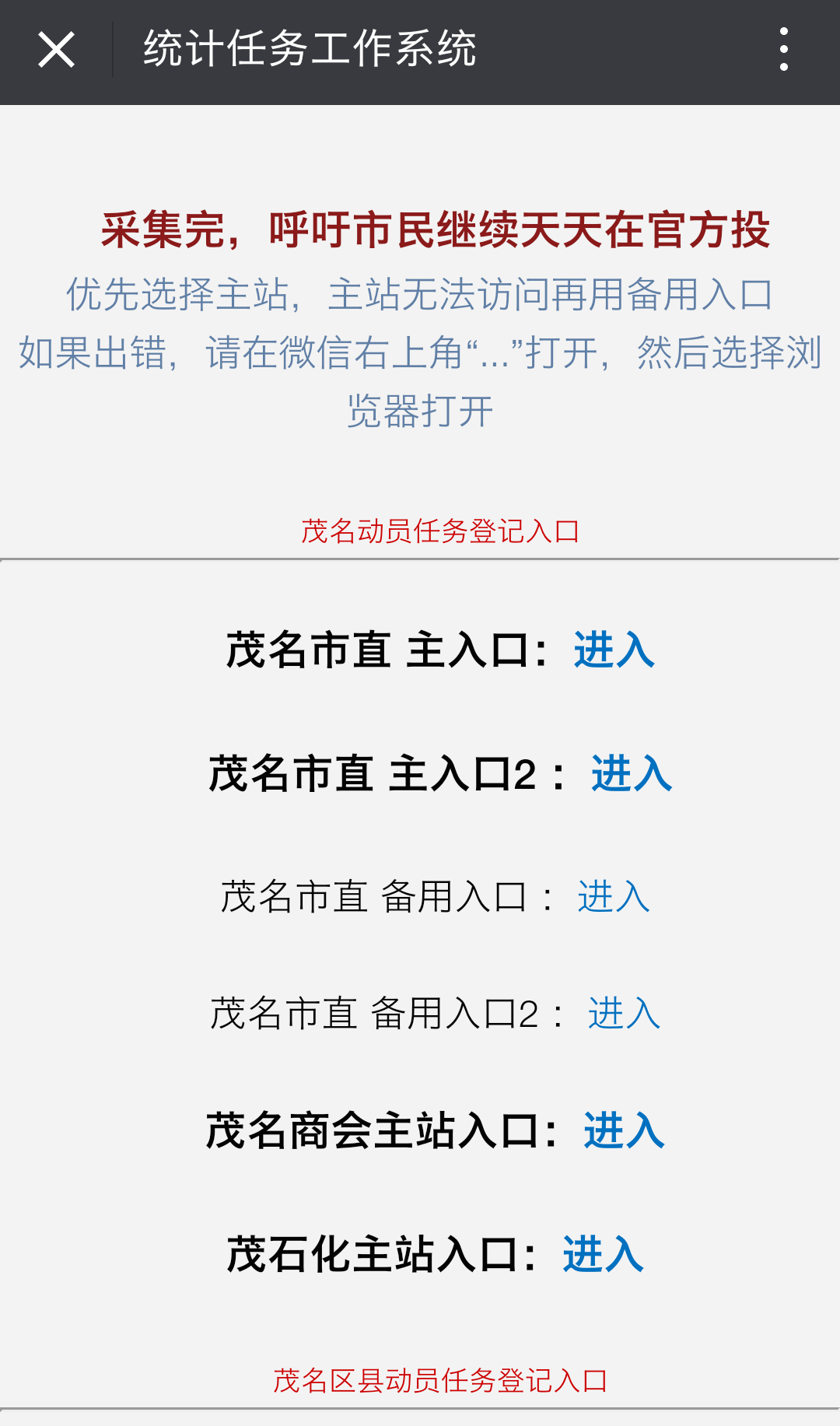840x1426 pixels.
Task: Tap 进入 beside 茂名市直 备用入口
Action: tap(613, 897)
